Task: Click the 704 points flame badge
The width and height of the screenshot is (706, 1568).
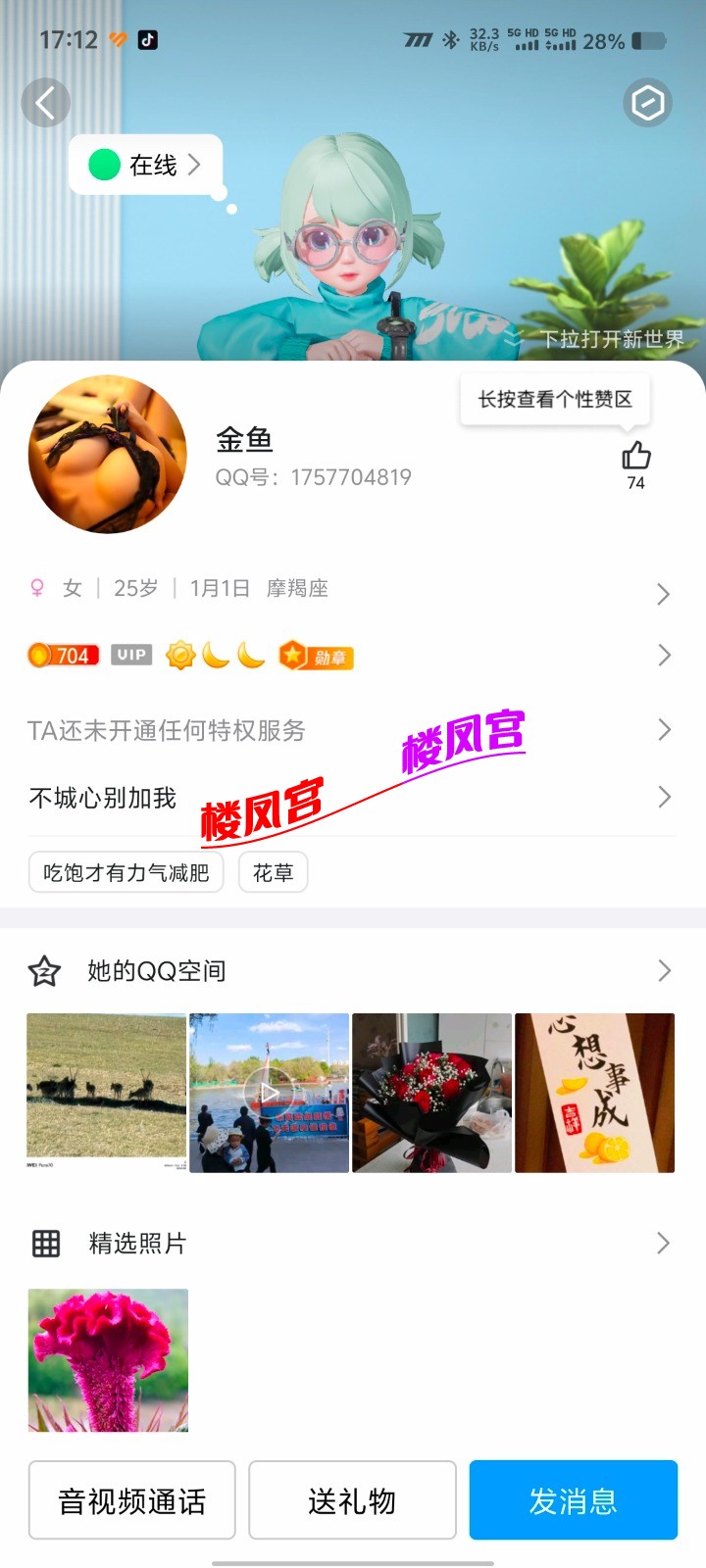Action: pyautogui.click(x=64, y=654)
